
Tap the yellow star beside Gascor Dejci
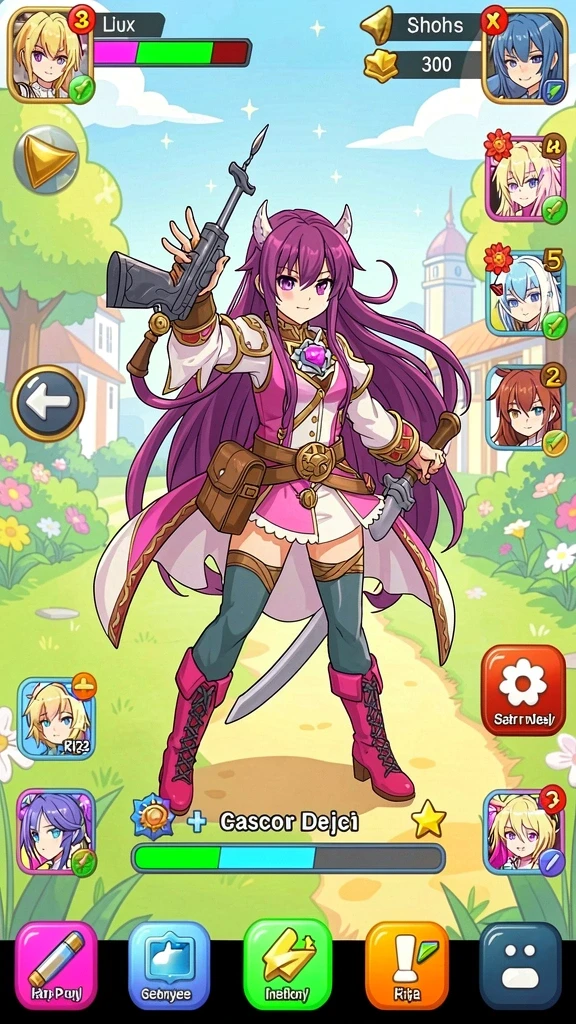click(428, 822)
